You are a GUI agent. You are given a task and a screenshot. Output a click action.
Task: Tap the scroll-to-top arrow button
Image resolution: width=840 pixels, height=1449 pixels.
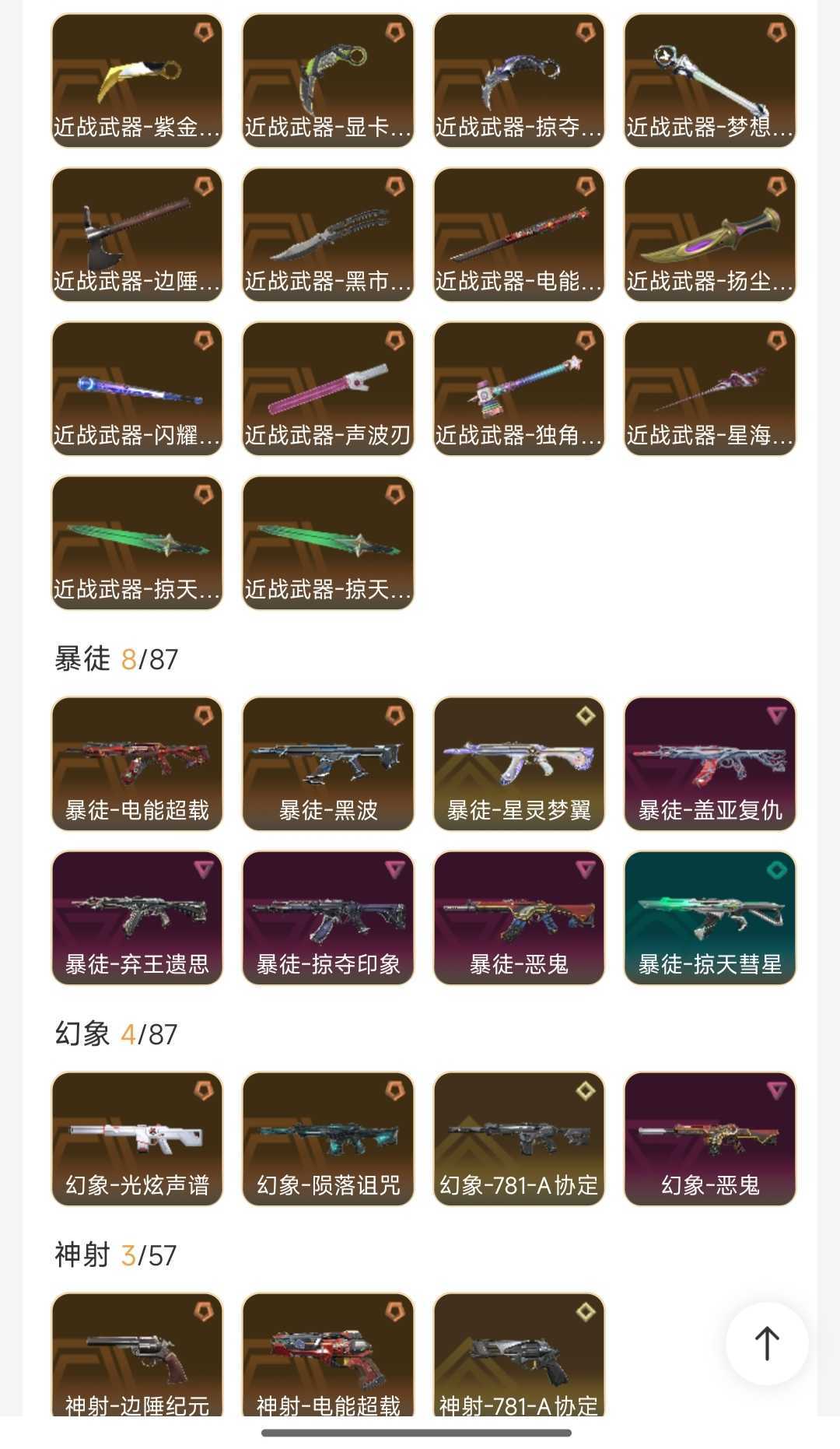[x=766, y=1342]
